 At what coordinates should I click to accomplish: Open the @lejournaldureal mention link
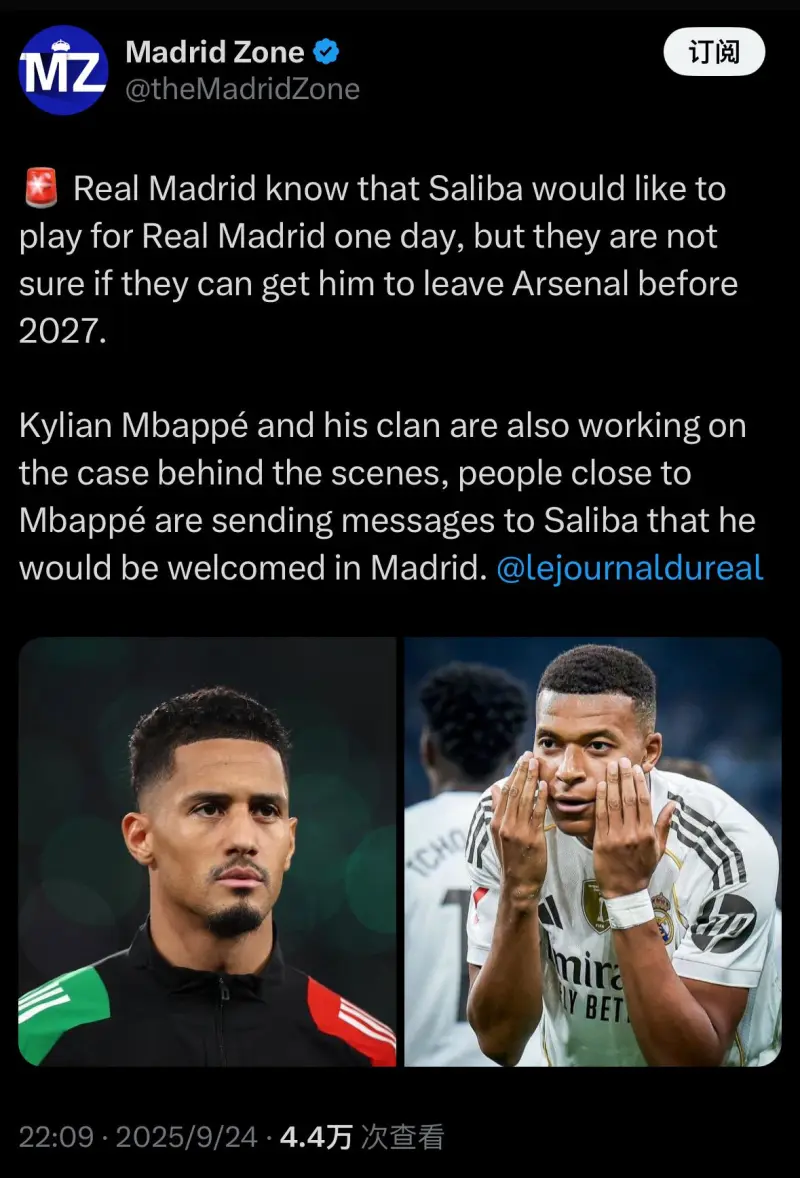[629, 569]
